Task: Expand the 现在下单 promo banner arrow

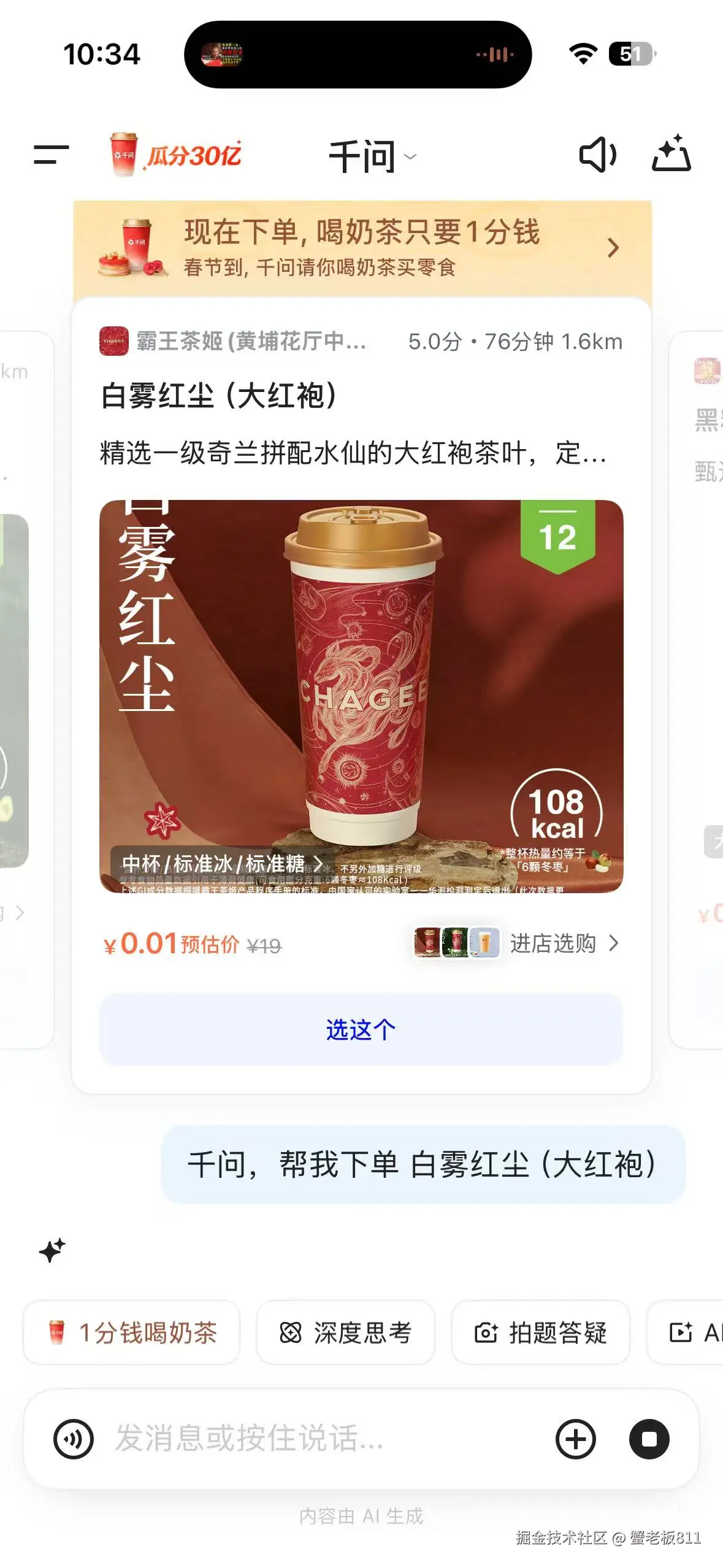Action: [x=614, y=247]
